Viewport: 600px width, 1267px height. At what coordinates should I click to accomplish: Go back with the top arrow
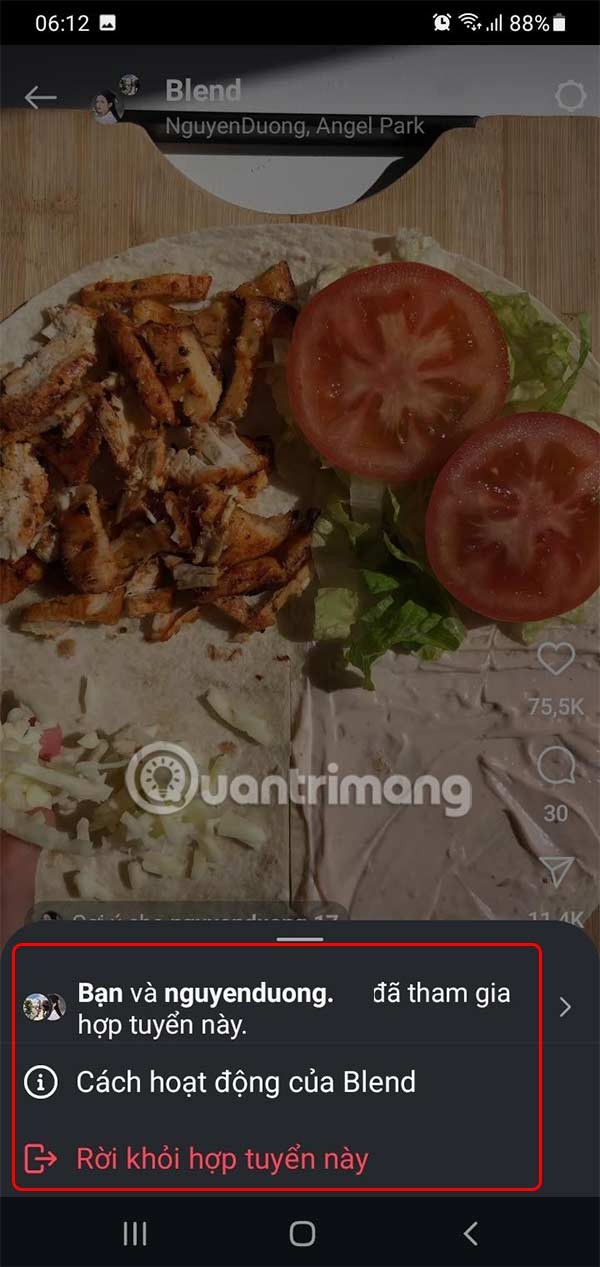(40, 97)
